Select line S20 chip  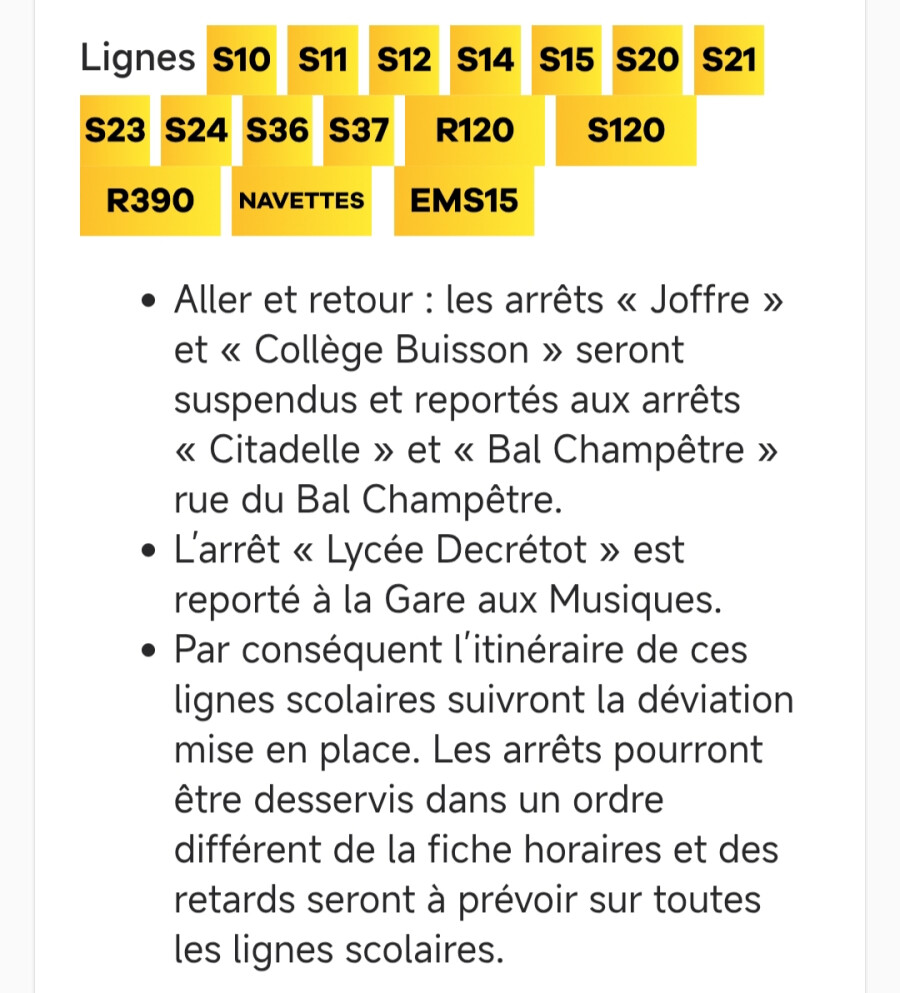647,60
